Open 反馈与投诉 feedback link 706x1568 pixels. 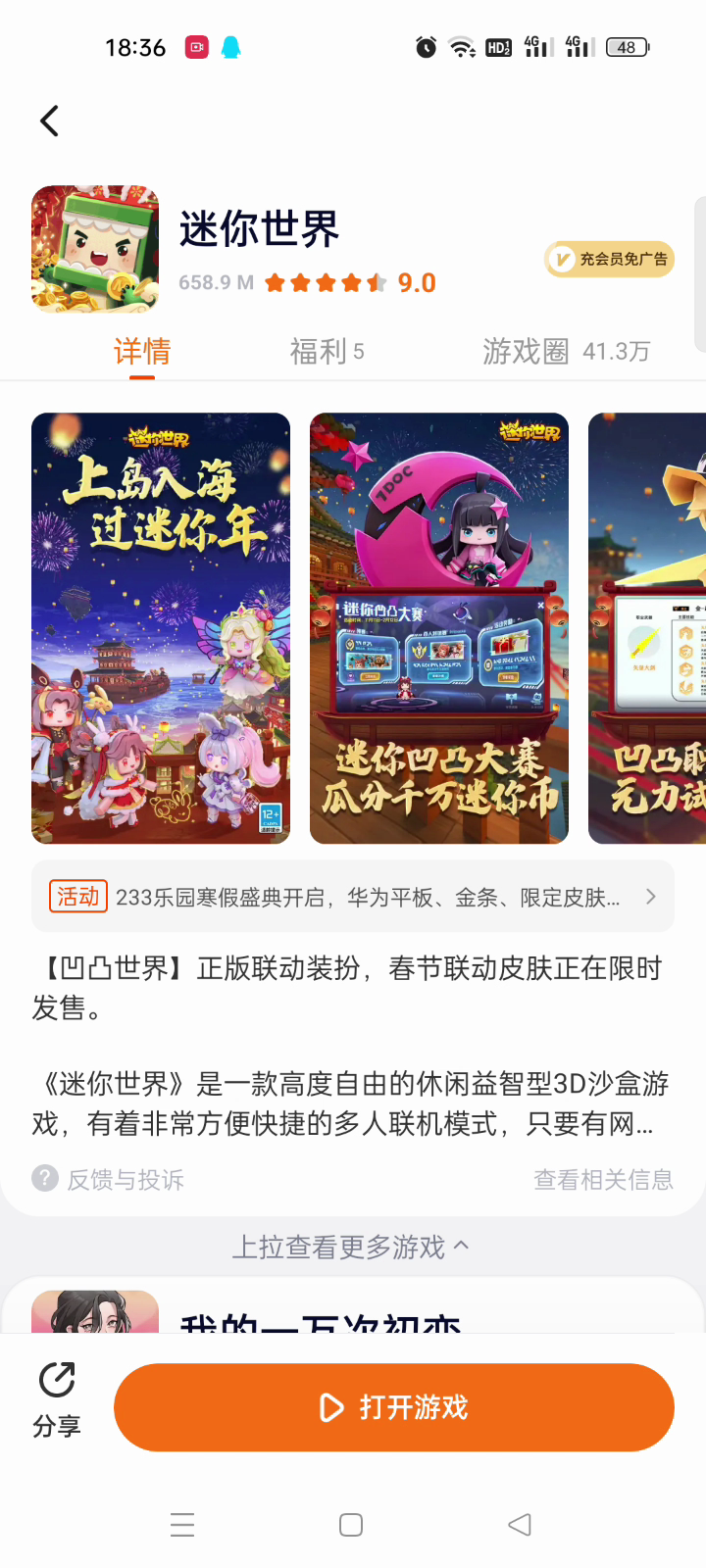coord(125,1180)
